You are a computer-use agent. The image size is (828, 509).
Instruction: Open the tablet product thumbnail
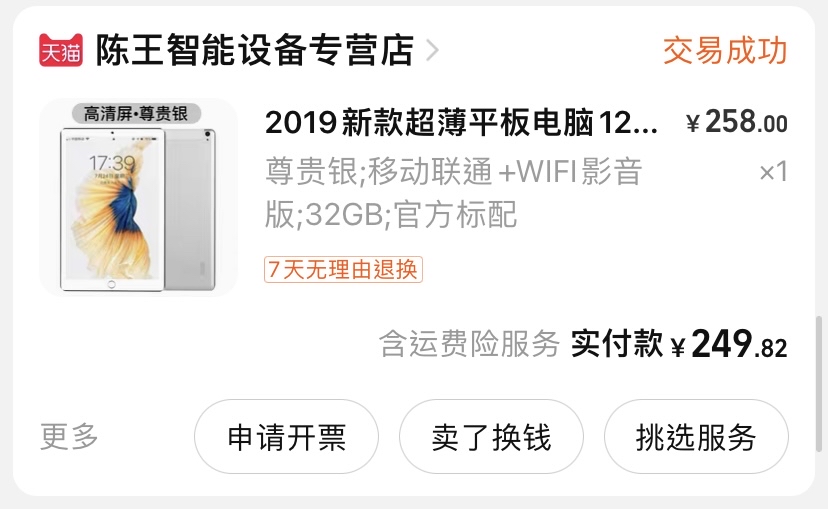point(138,197)
